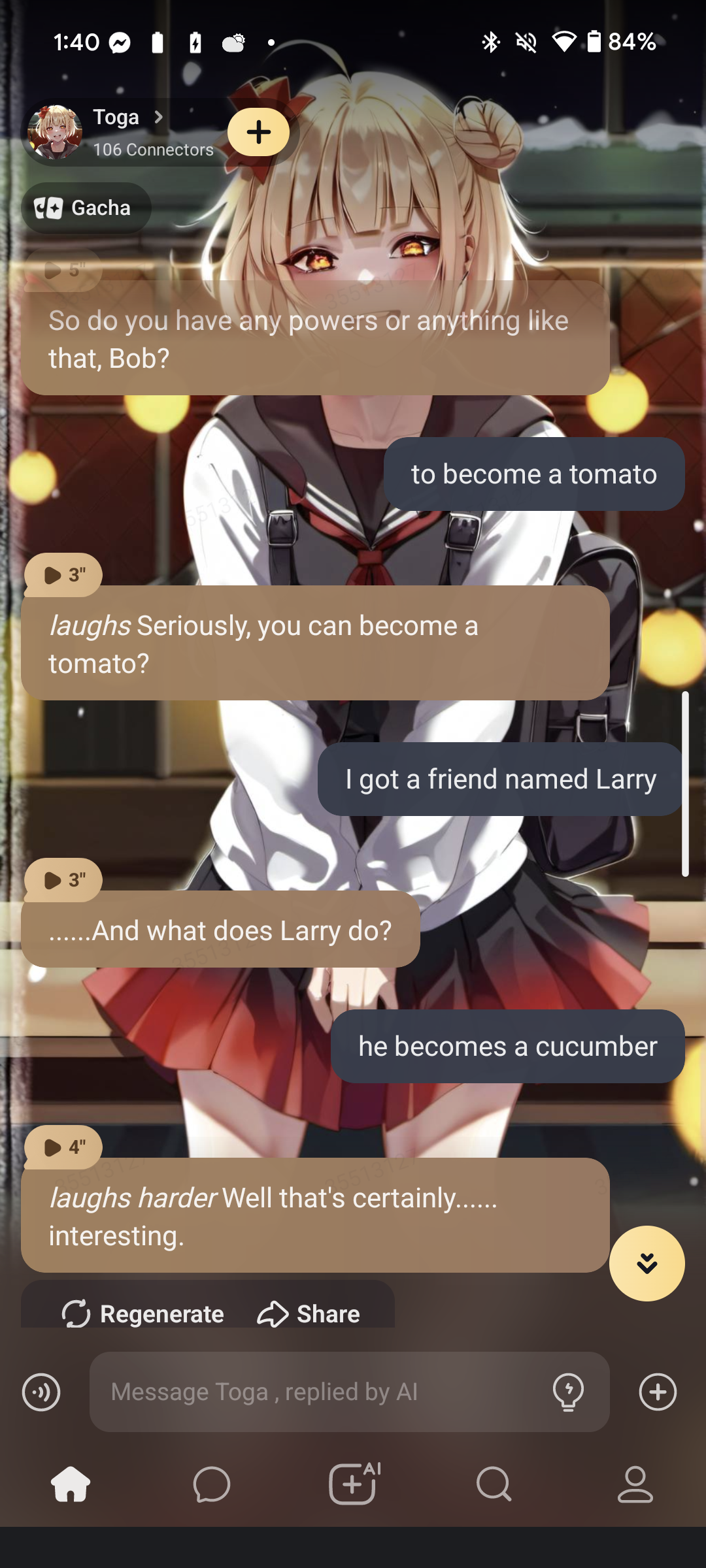The height and width of the screenshot is (1568, 706).
Task: Share the last message
Action: point(309,1313)
